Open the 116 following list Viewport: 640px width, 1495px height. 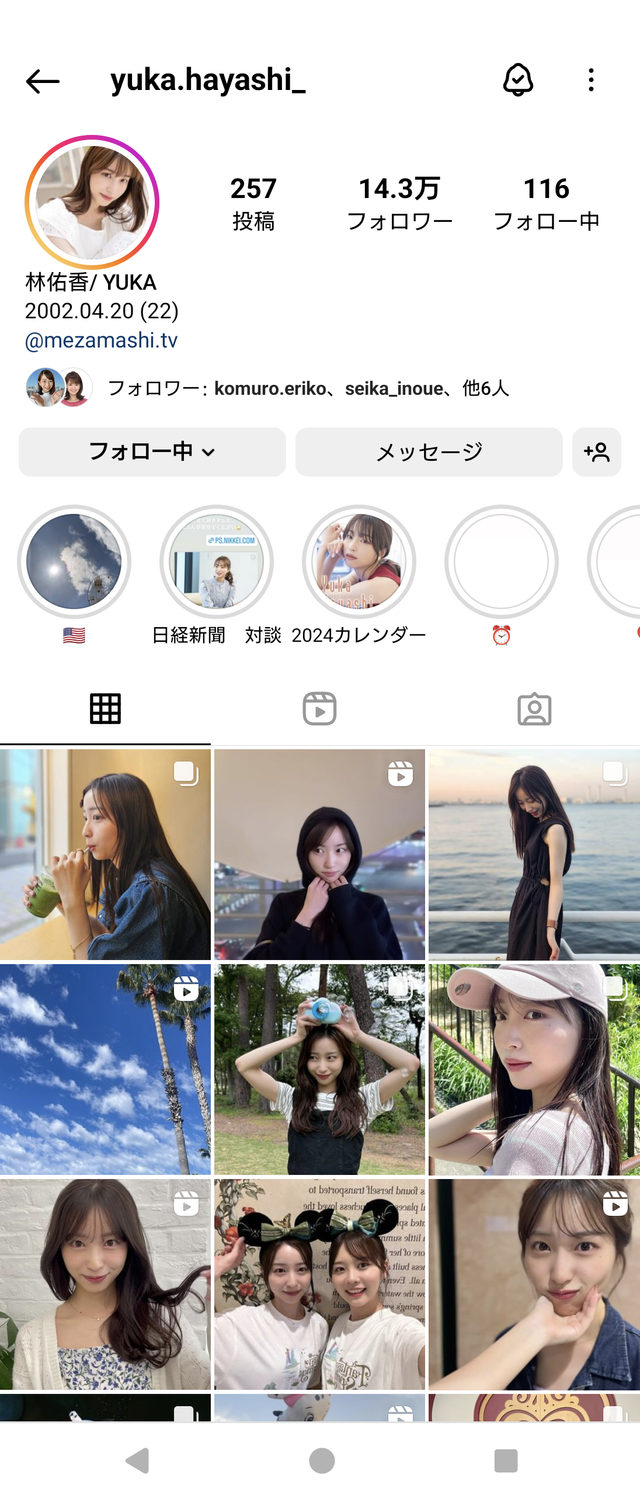pyautogui.click(x=546, y=203)
